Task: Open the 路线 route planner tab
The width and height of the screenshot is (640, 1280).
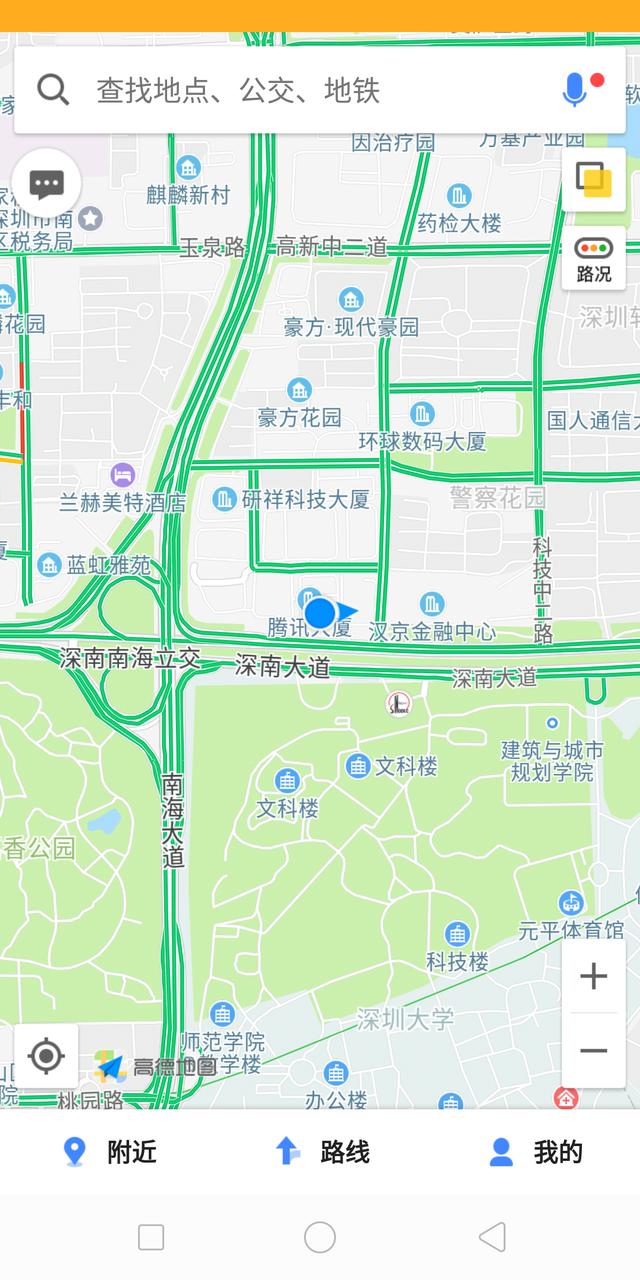Action: click(x=322, y=1152)
